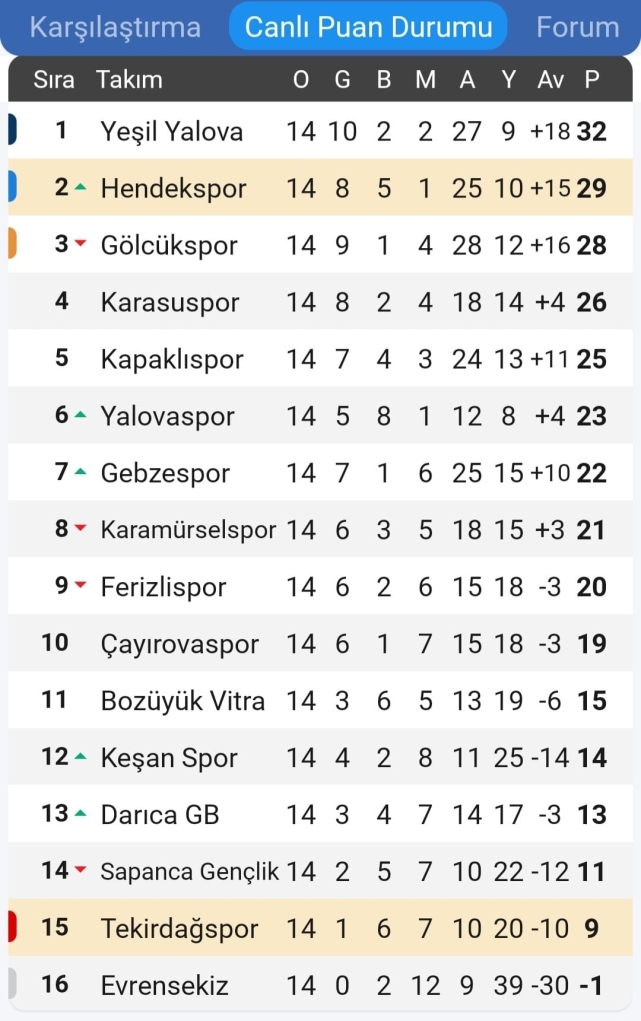This screenshot has width=641, height=1021.
Task: Open Yeşil Yalova team row
Action: pos(172,131)
